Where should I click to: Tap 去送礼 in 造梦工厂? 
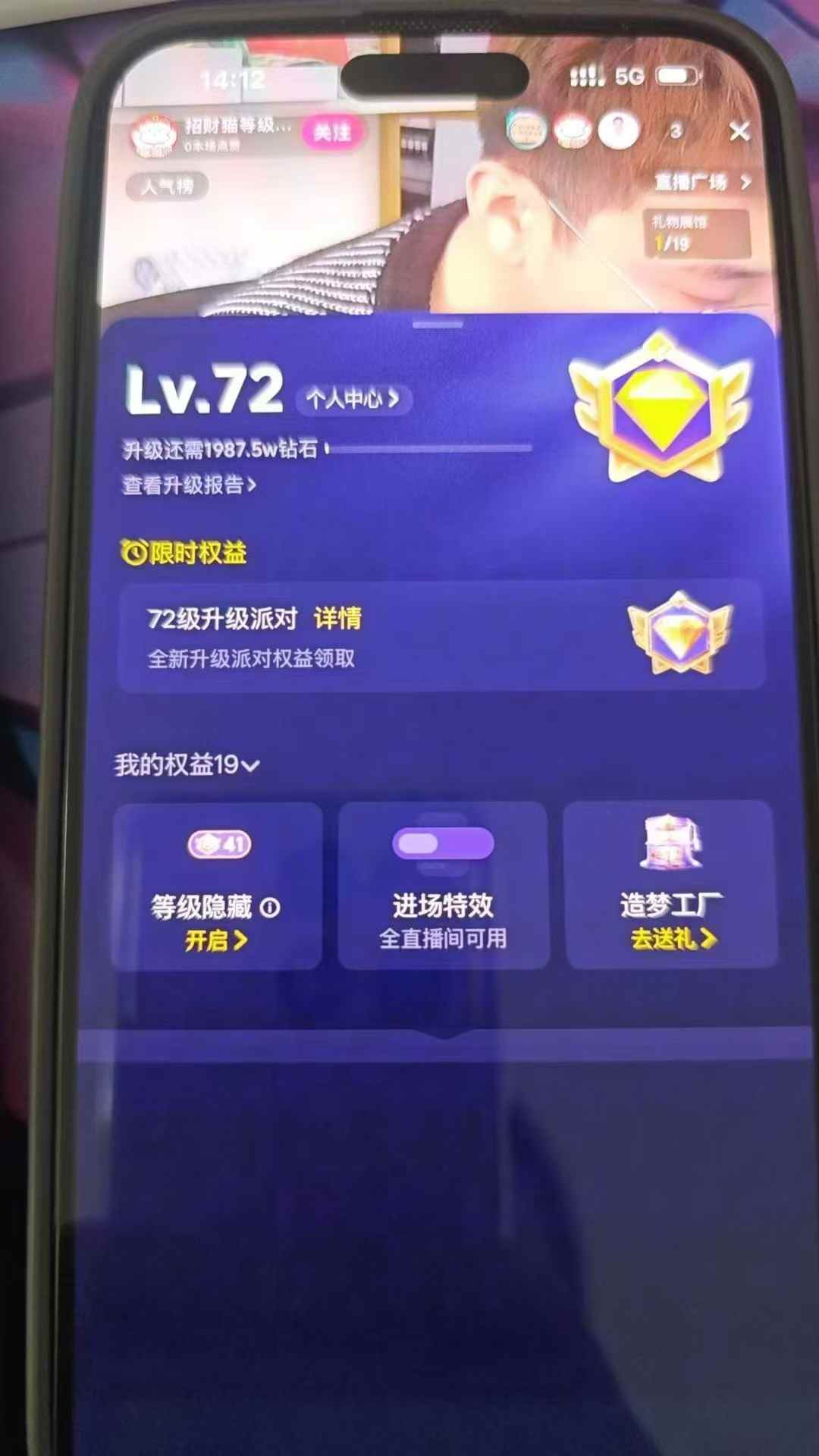tap(673, 940)
